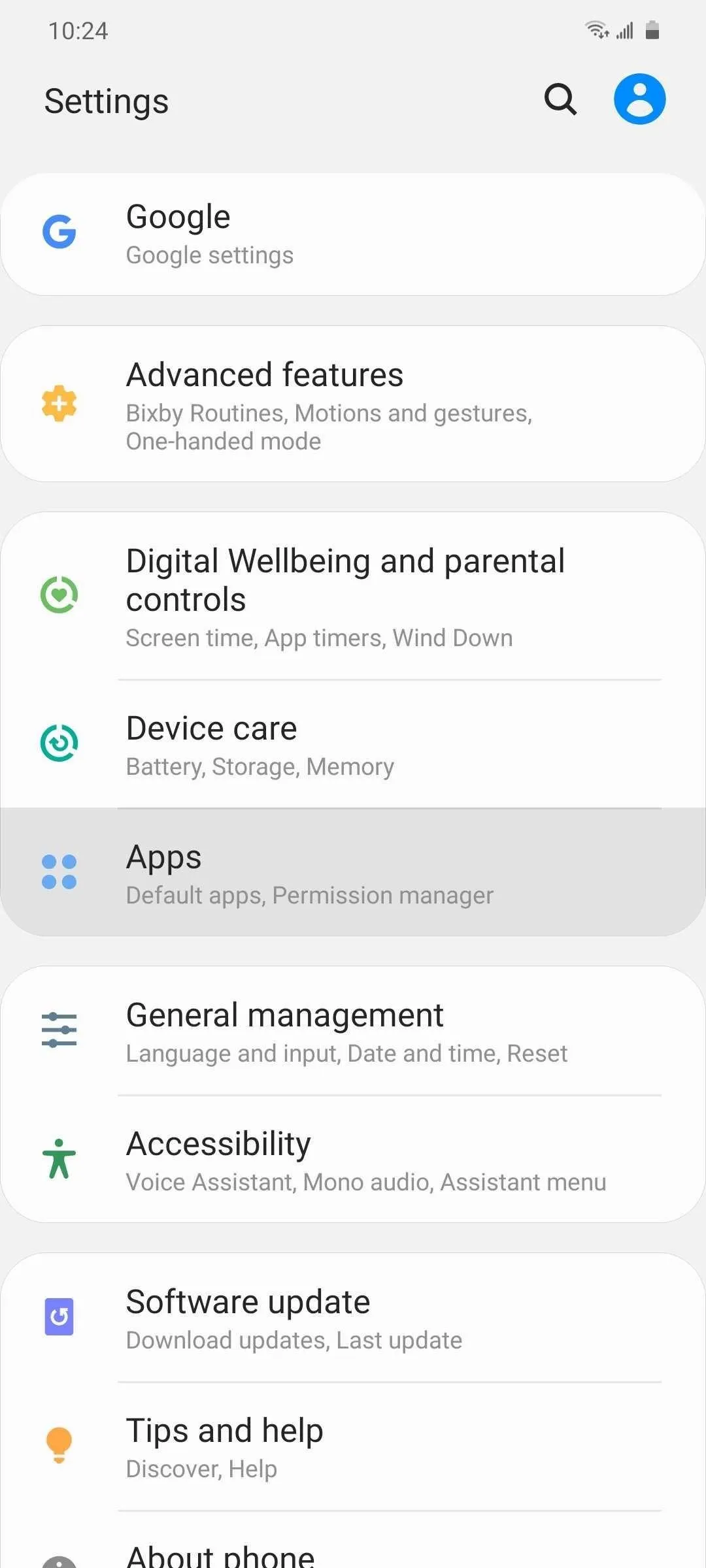Open the account profile avatar
Image resolution: width=706 pixels, height=1568 pixels.
pyautogui.click(x=639, y=99)
